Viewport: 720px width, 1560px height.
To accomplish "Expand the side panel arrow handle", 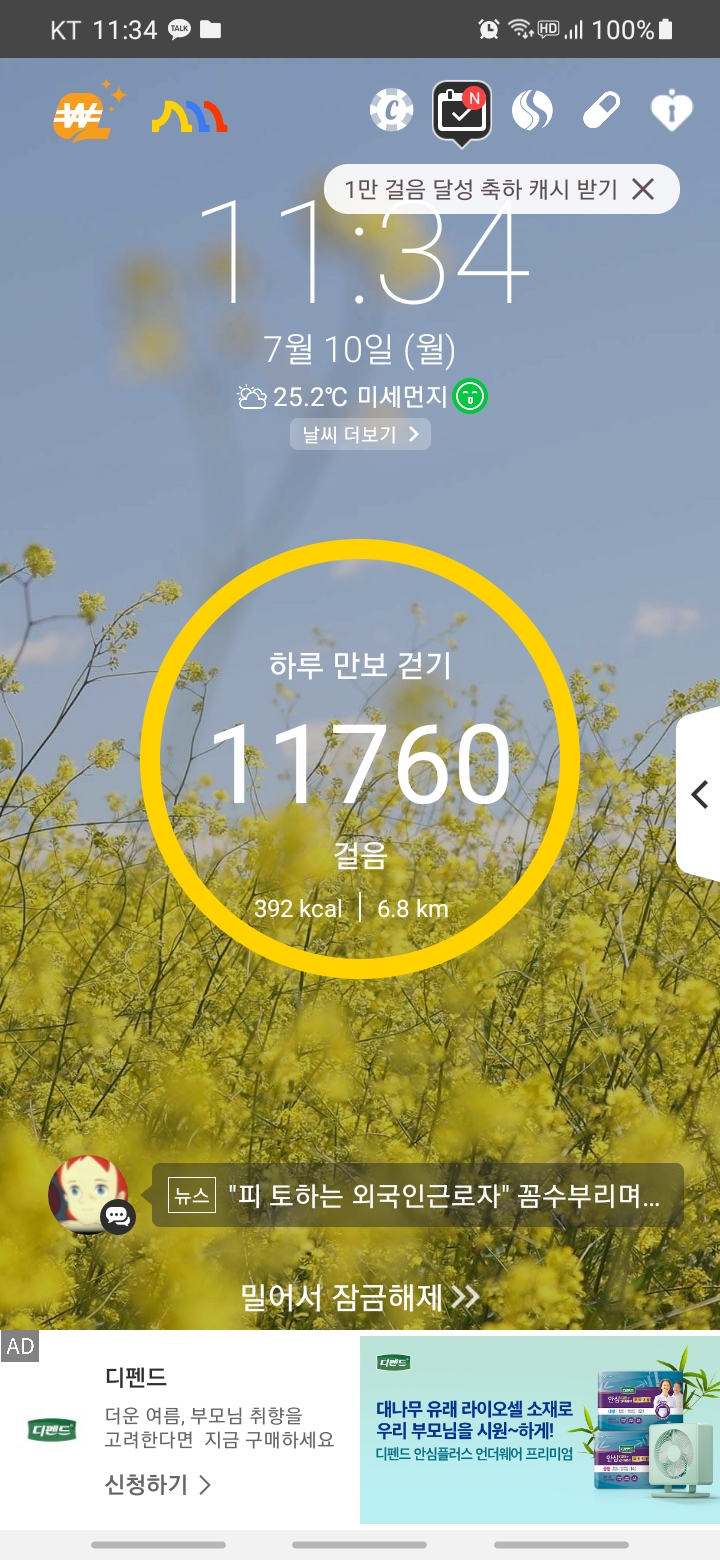I will tap(699, 794).
